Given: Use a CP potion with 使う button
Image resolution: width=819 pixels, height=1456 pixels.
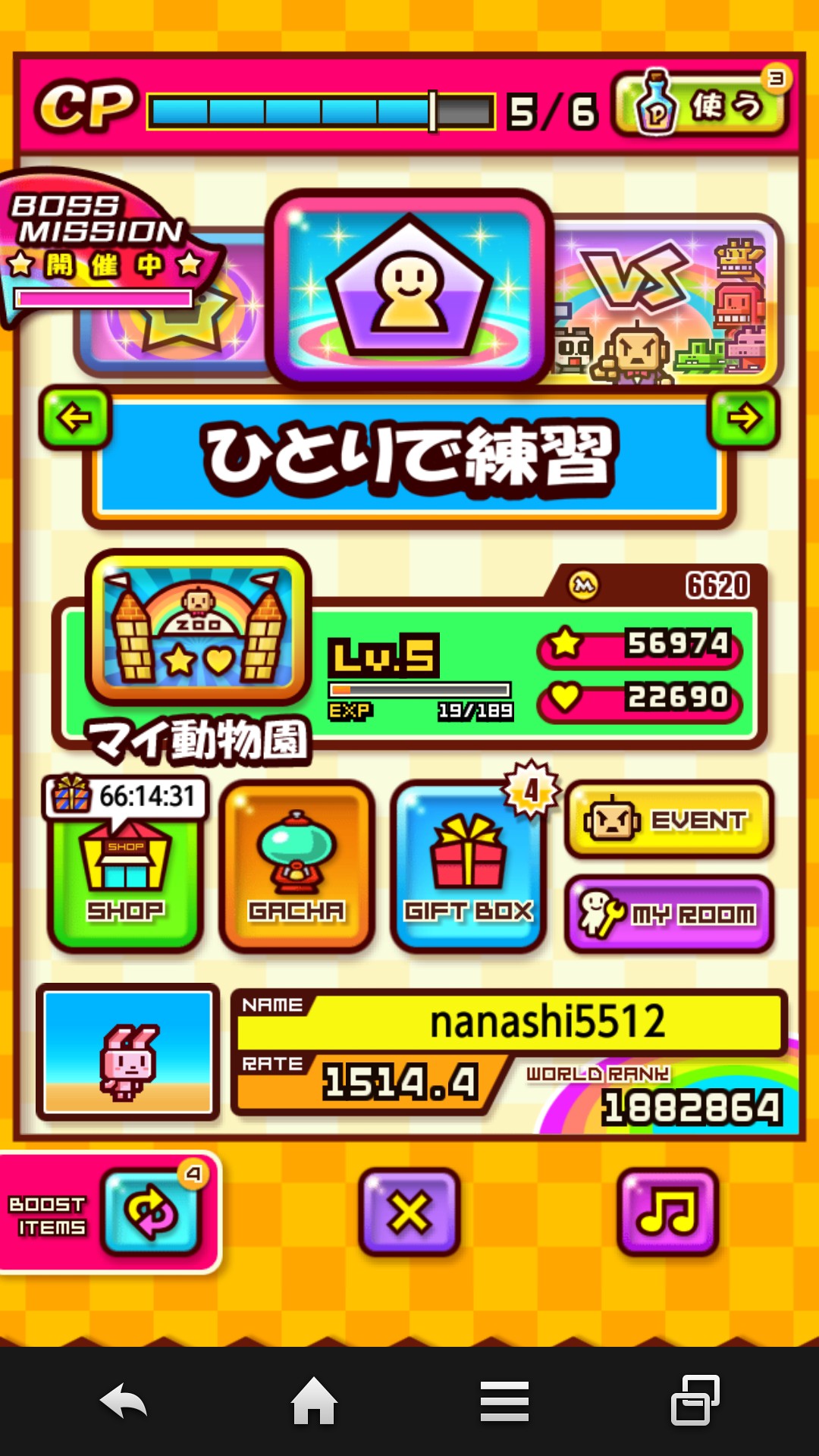Looking at the screenshot, I should tap(701, 106).
